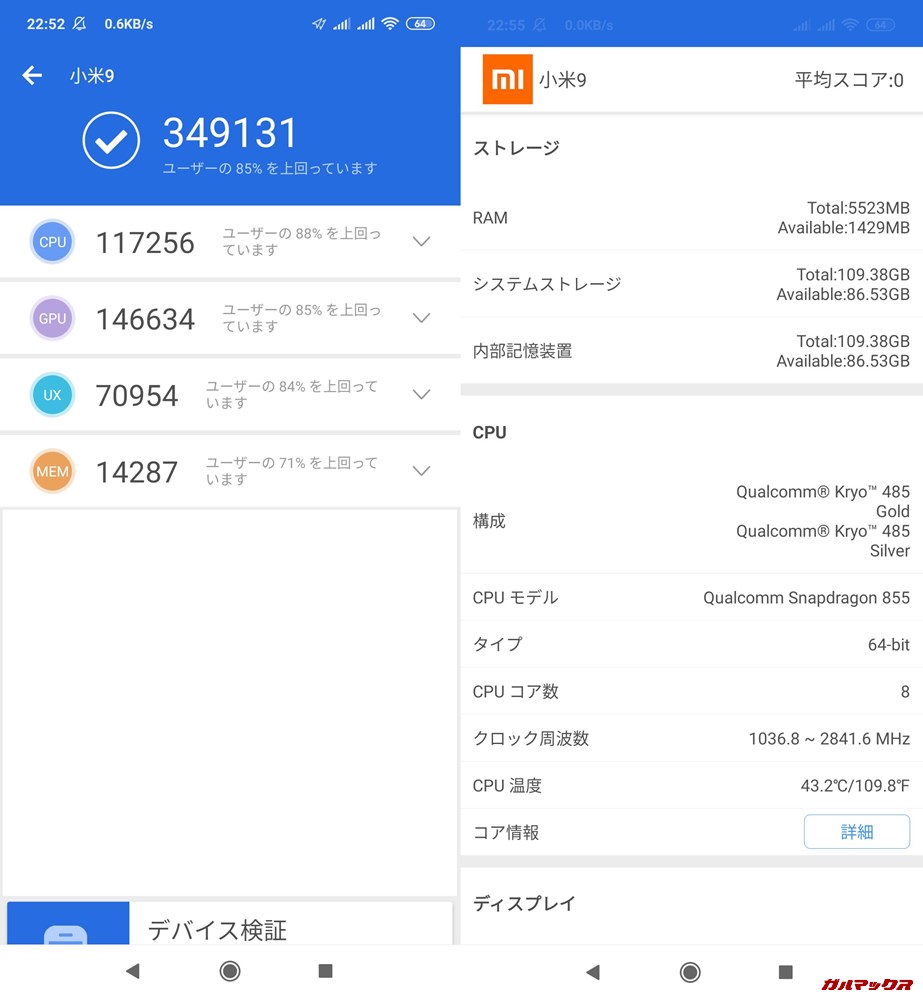This screenshot has width=923, height=1000.
Task: Select the CPU score icon
Action: (52, 241)
